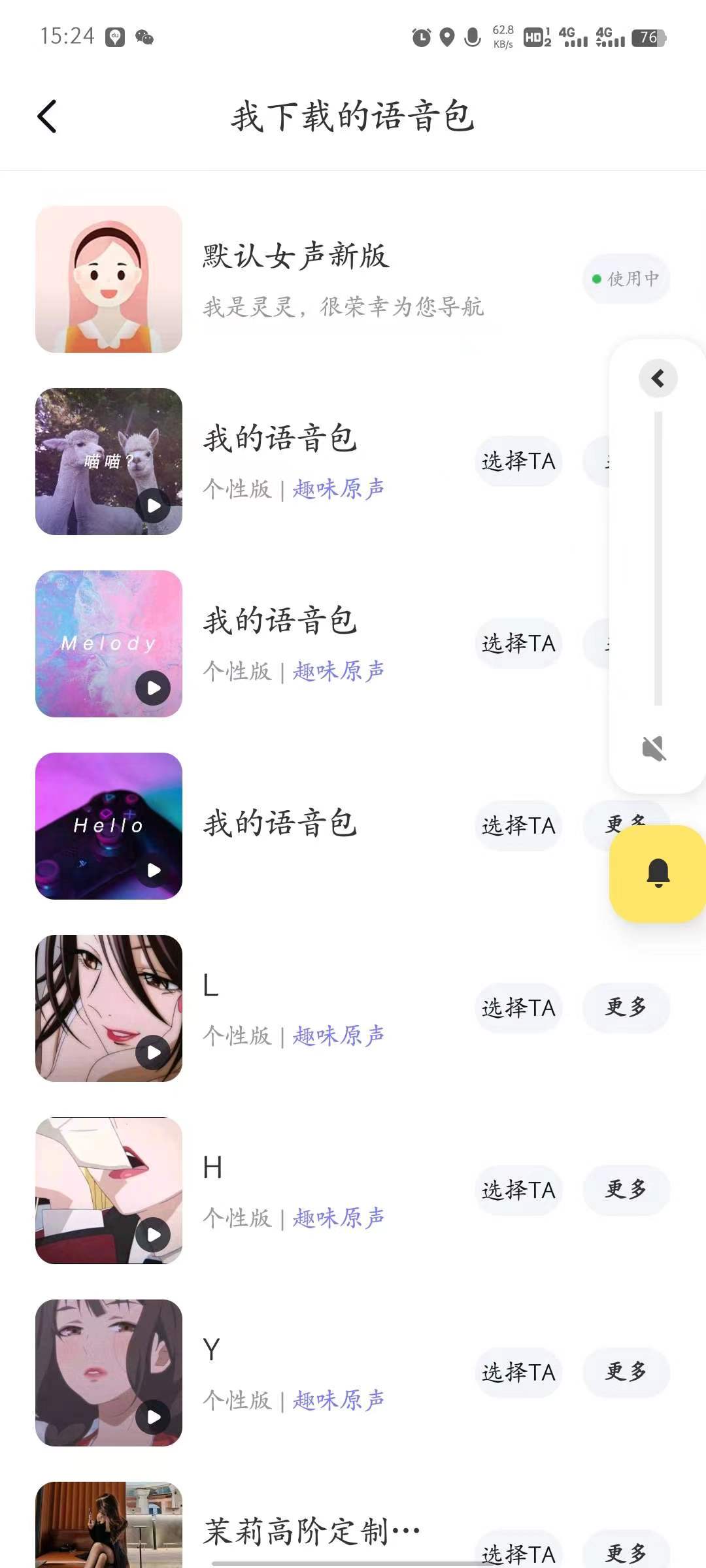Collapse the volume panel with the arrow

(x=658, y=378)
